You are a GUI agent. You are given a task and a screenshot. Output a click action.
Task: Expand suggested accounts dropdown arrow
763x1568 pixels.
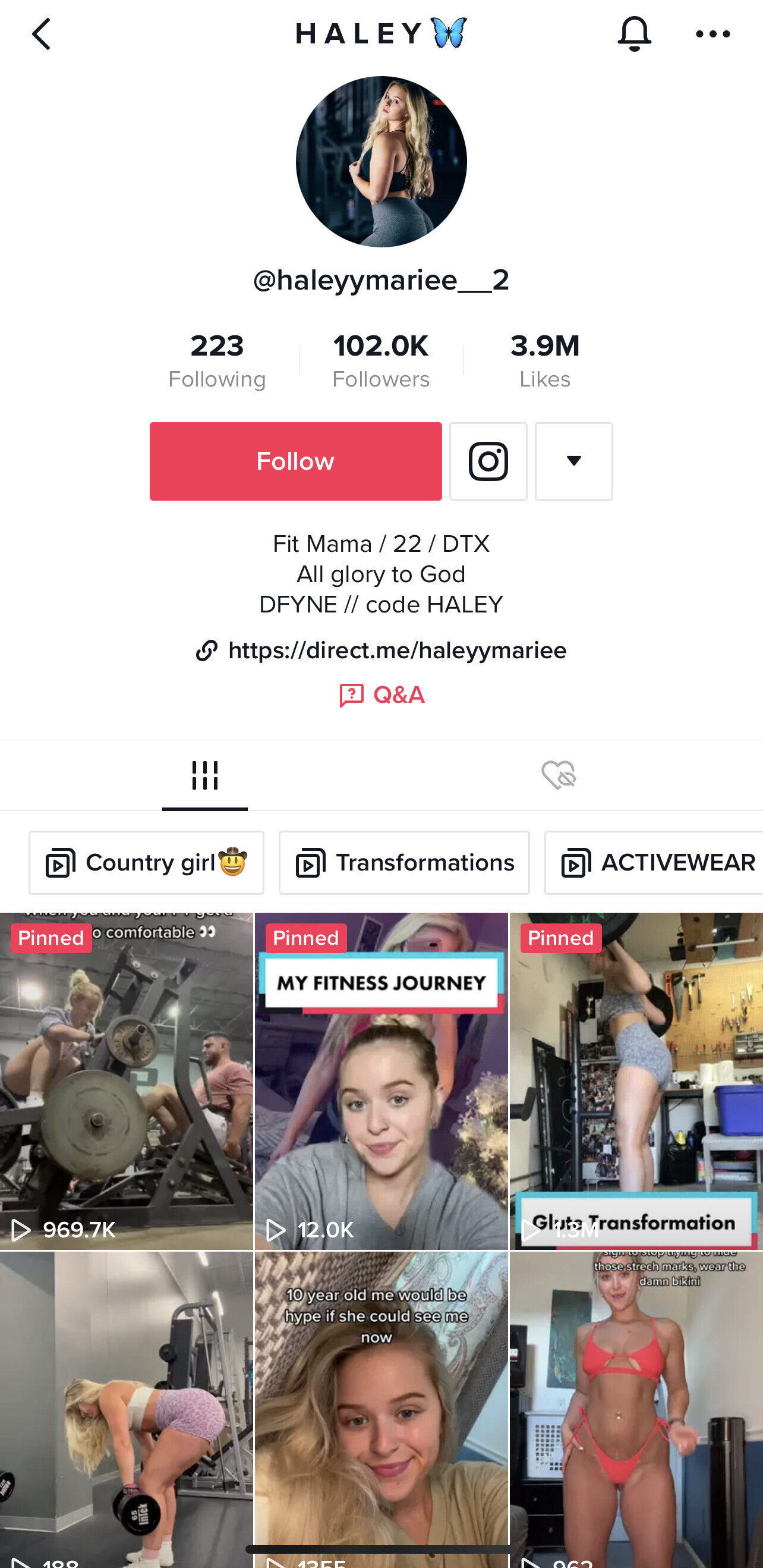573,461
